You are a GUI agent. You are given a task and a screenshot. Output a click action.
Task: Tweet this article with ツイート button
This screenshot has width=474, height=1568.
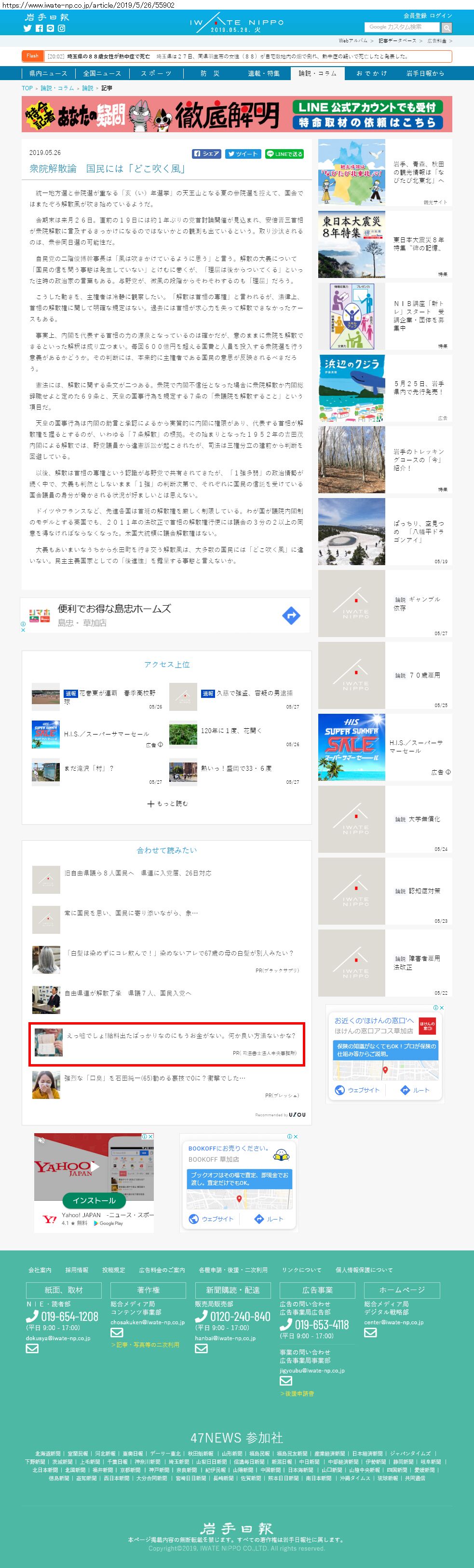(x=243, y=154)
